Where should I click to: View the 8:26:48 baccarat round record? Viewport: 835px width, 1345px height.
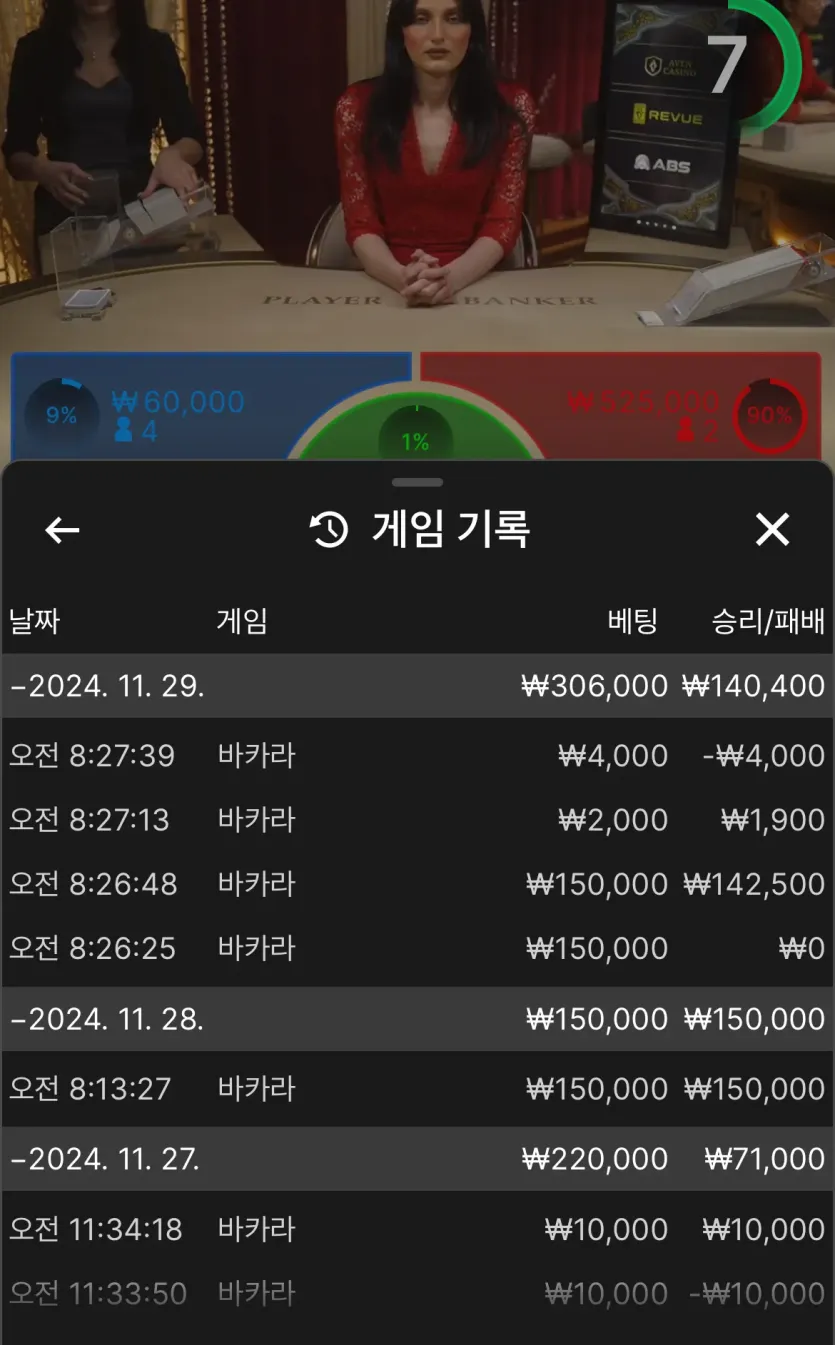(x=416, y=884)
